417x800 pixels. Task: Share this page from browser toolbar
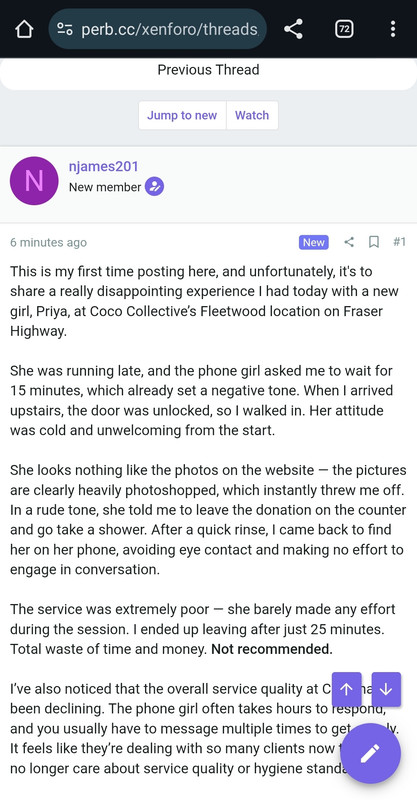pos(293,29)
